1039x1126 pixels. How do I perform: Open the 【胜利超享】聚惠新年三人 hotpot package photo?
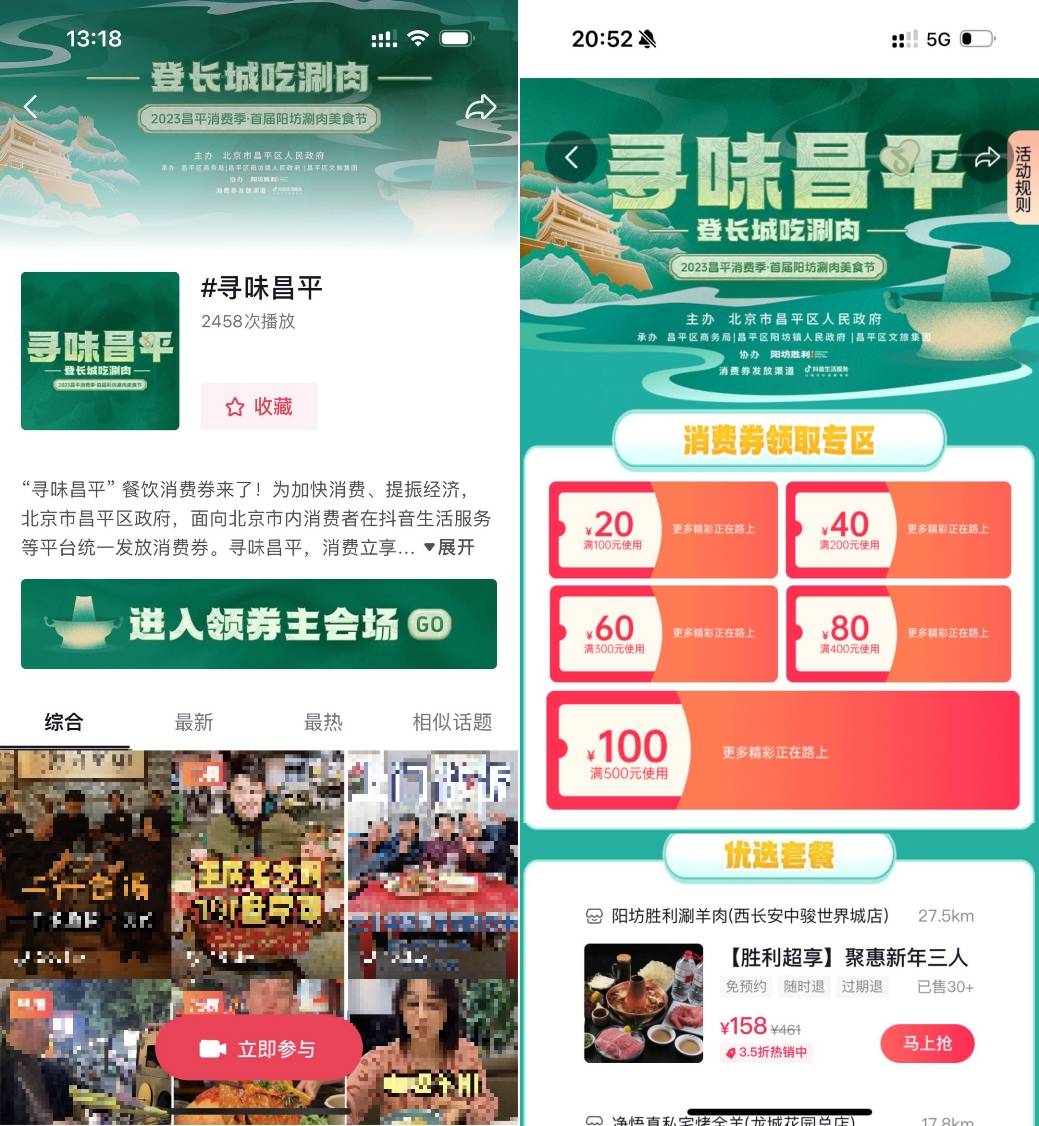(643, 1003)
